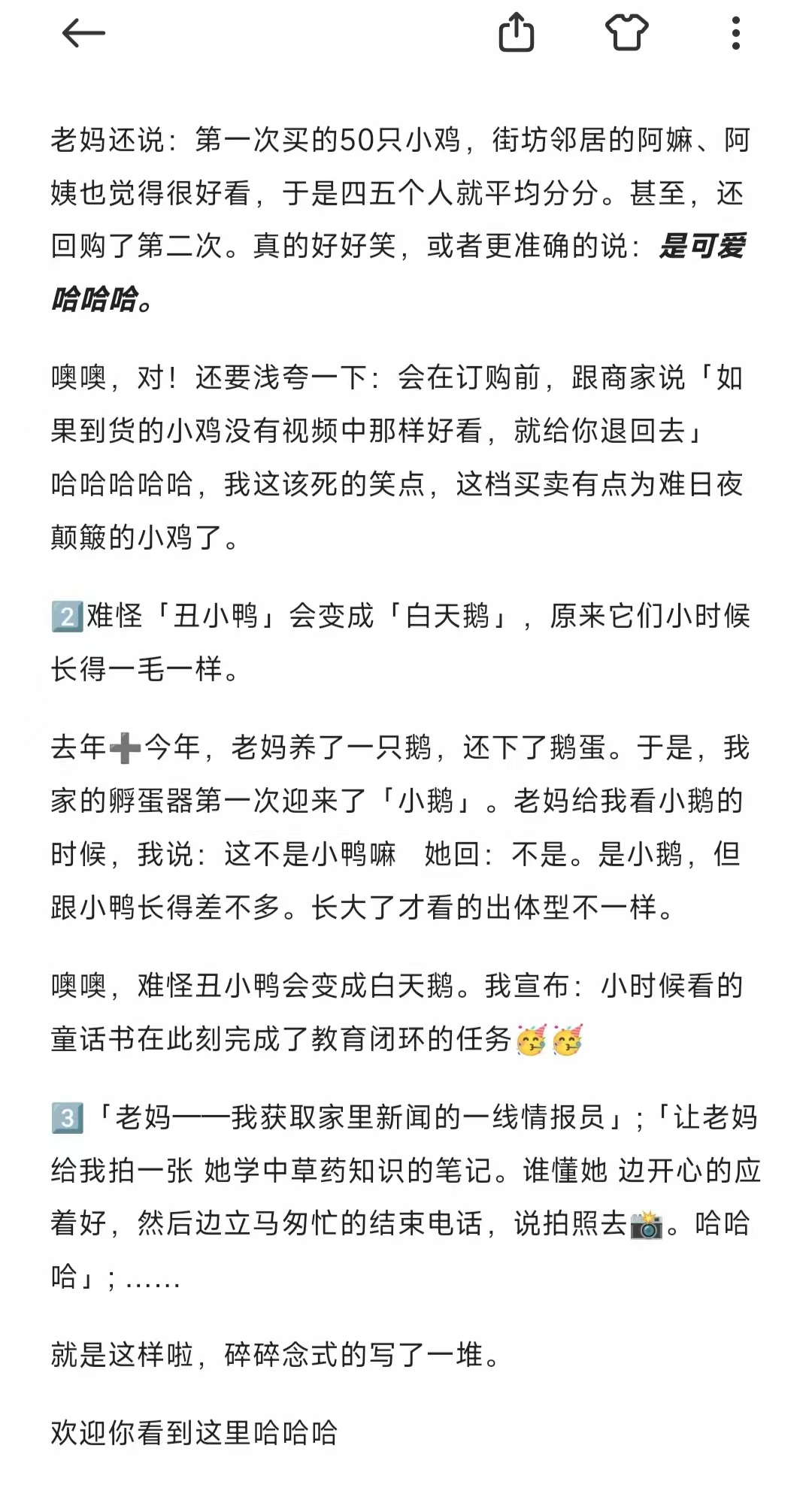This screenshot has width=812, height=1488.
Task: Open the three-dot overflow menu
Action: point(735,33)
